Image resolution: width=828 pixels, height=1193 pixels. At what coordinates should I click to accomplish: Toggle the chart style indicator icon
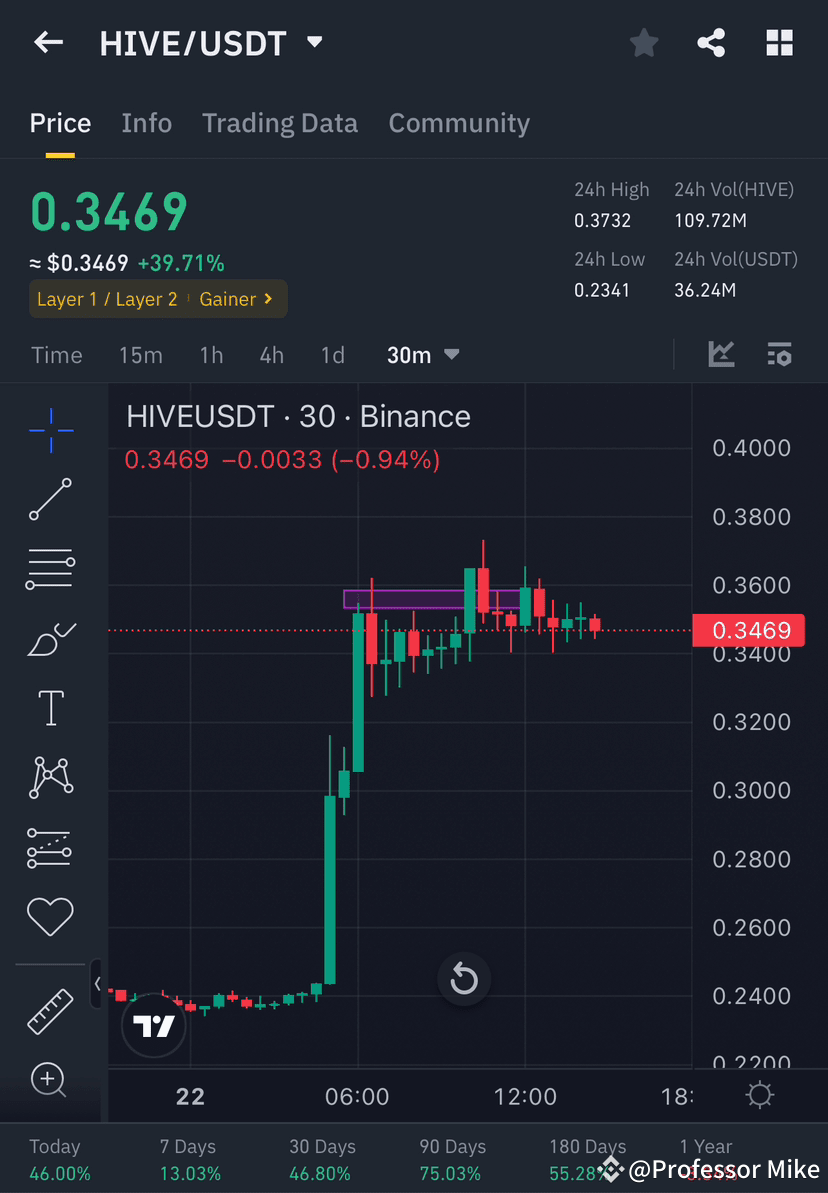pyautogui.click(x=721, y=354)
